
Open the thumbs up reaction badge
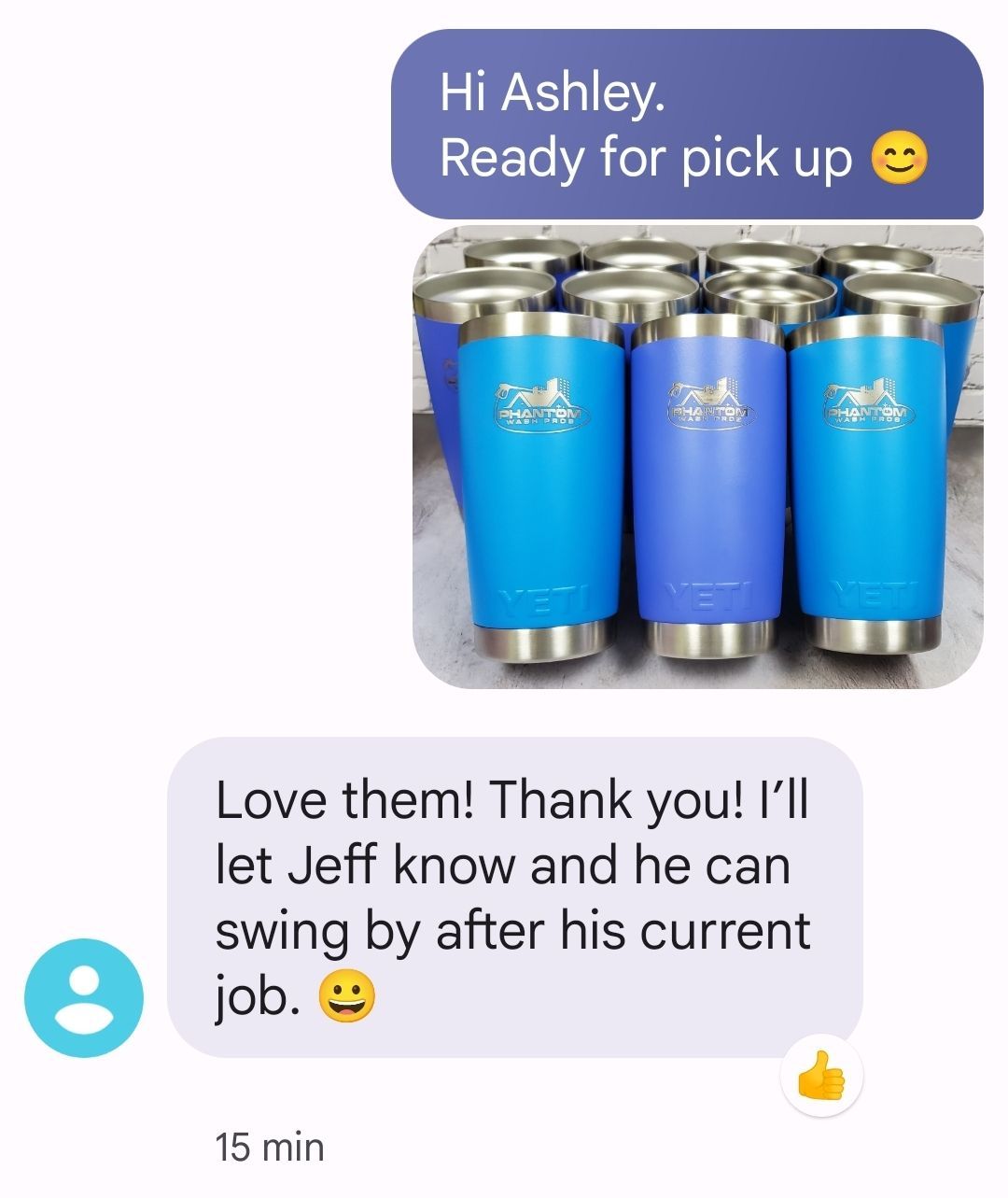pos(821,1076)
